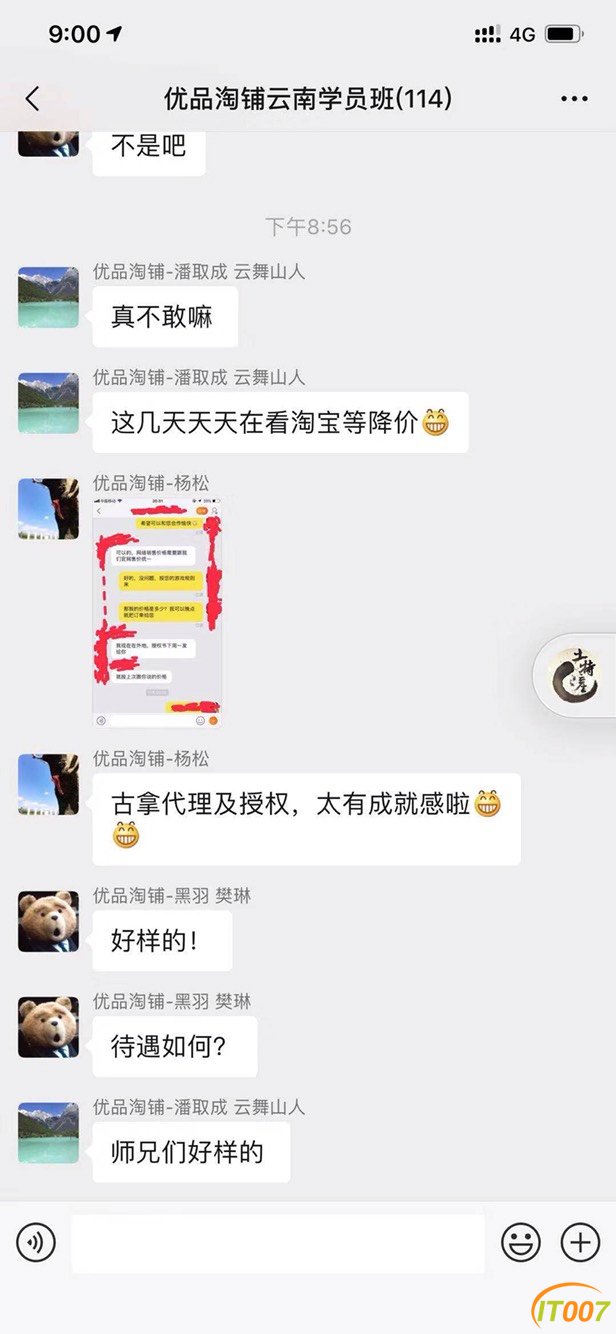Image resolution: width=616 pixels, height=1334 pixels.
Task: Open the floating mini program bubble
Action: coord(576,675)
